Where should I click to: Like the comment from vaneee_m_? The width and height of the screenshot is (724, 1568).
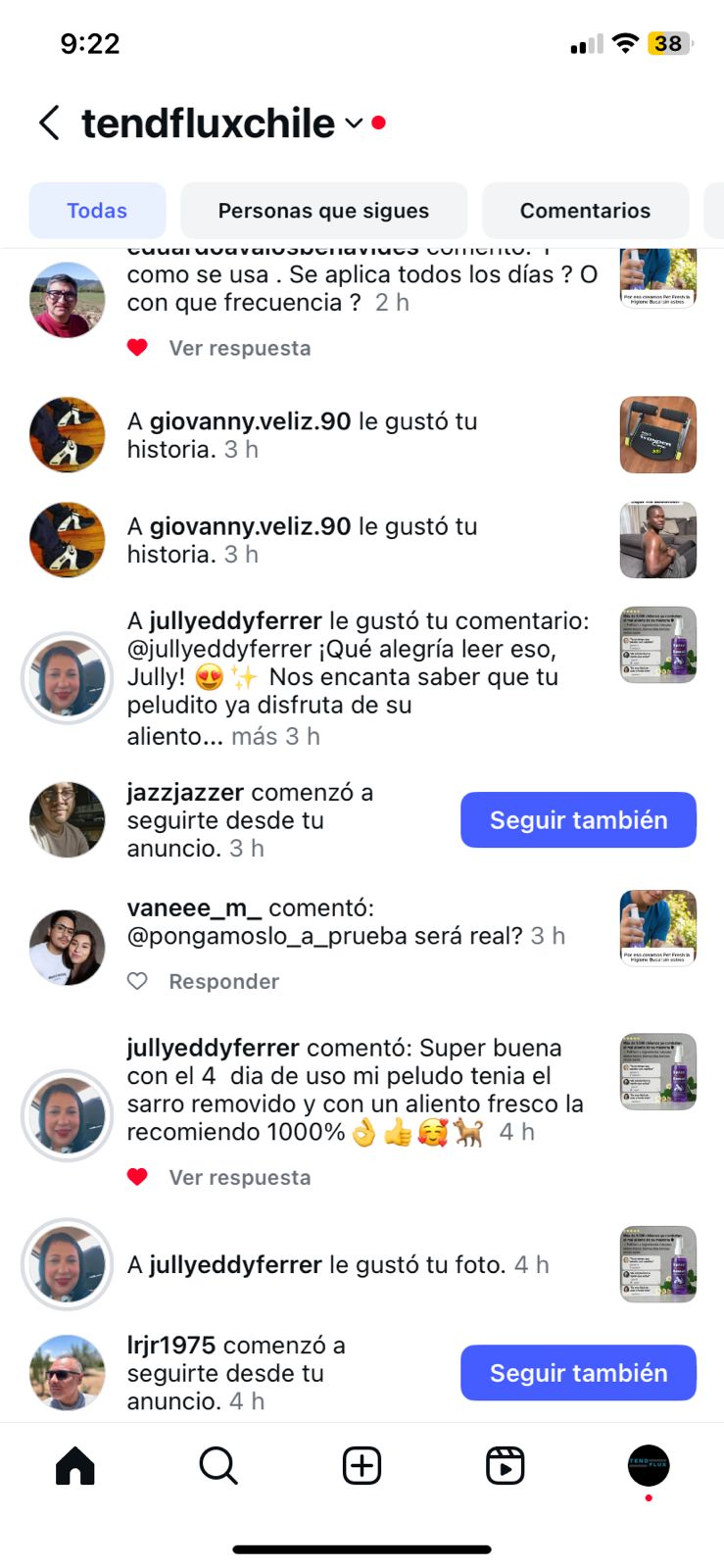pos(138,981)
